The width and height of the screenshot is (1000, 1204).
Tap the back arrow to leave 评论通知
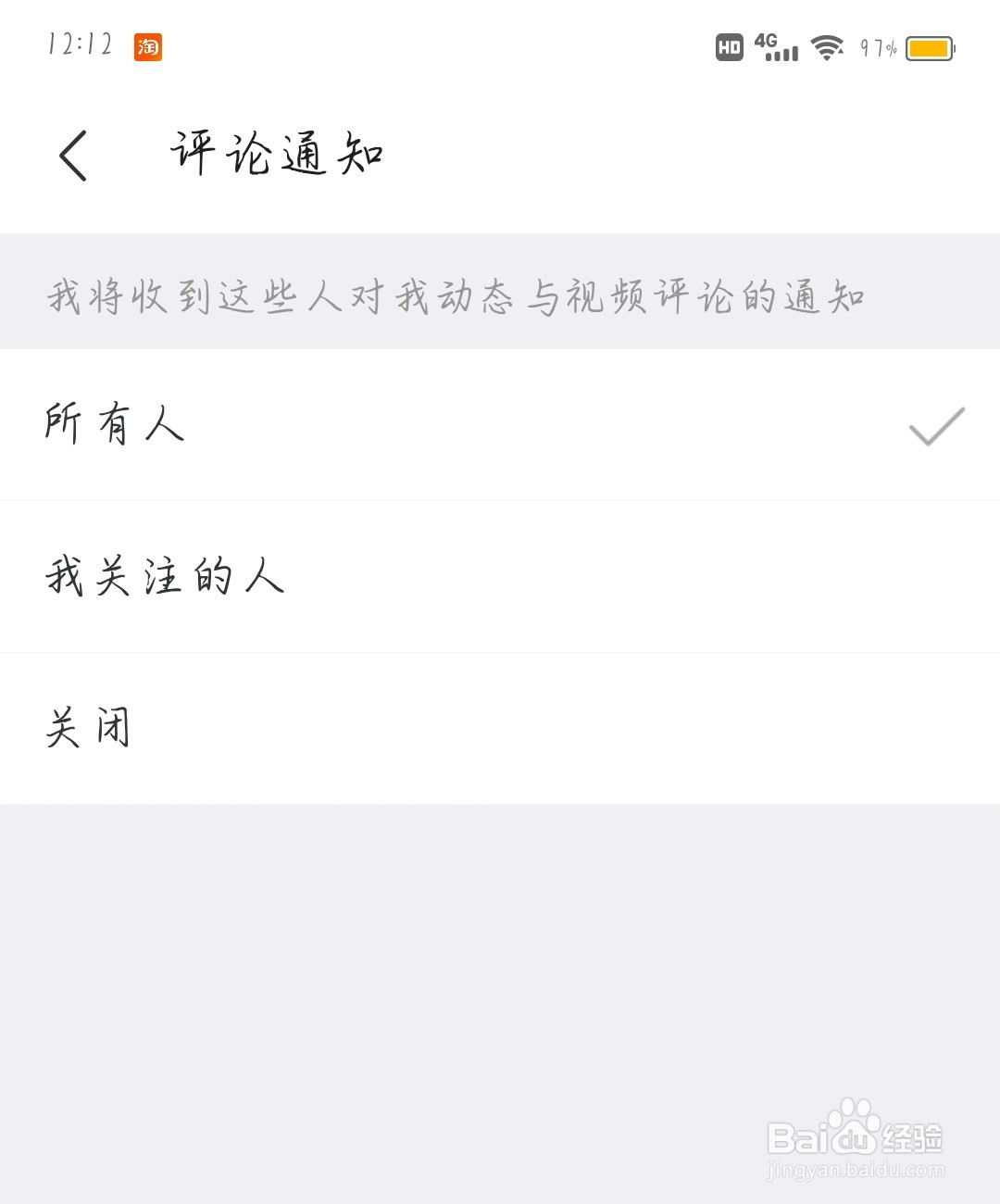pyautogui.click(x=72, y=153)
